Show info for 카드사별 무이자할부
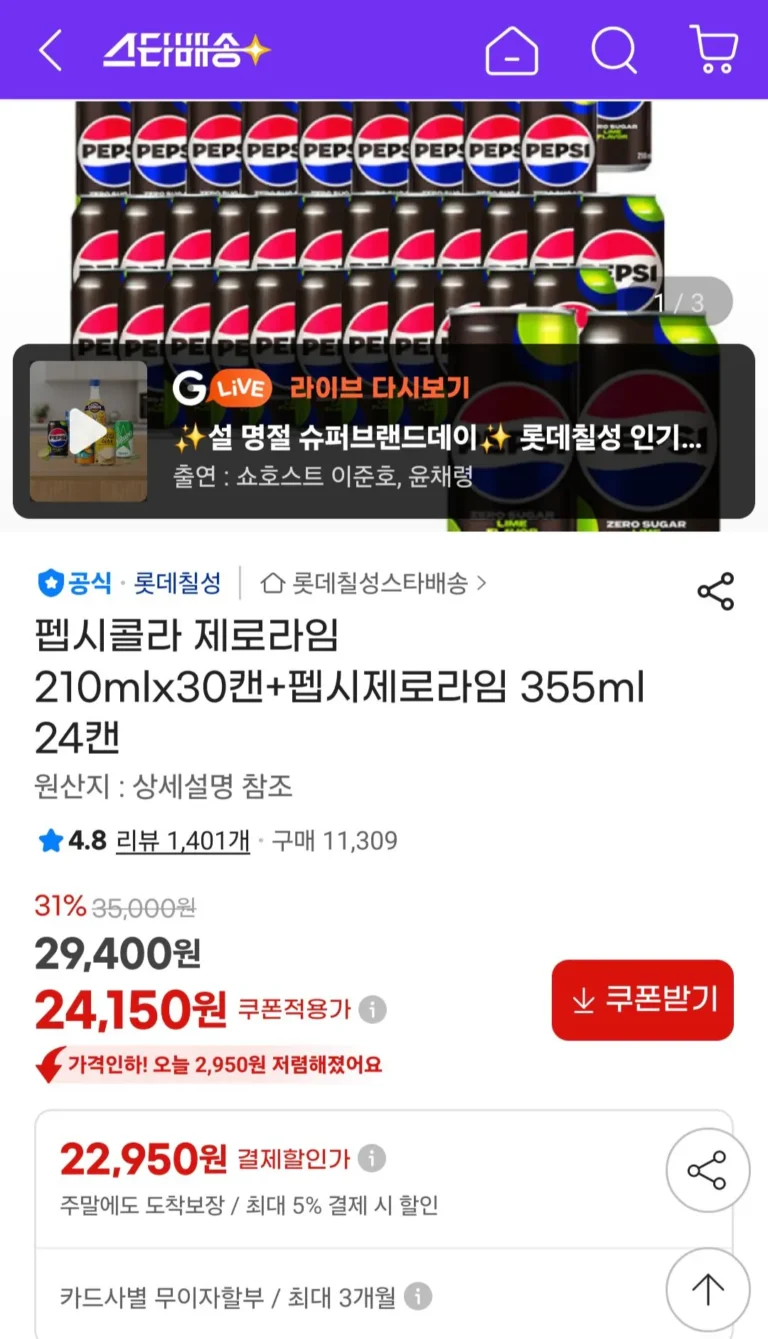This screenshot has height=1339, width=768. click(418, 1297)
